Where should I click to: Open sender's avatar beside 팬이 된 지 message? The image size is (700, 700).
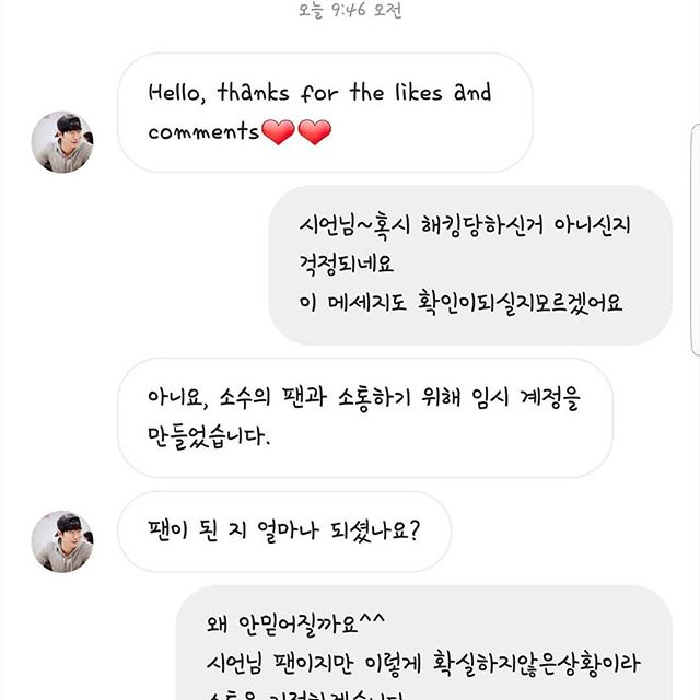(63, 541)
